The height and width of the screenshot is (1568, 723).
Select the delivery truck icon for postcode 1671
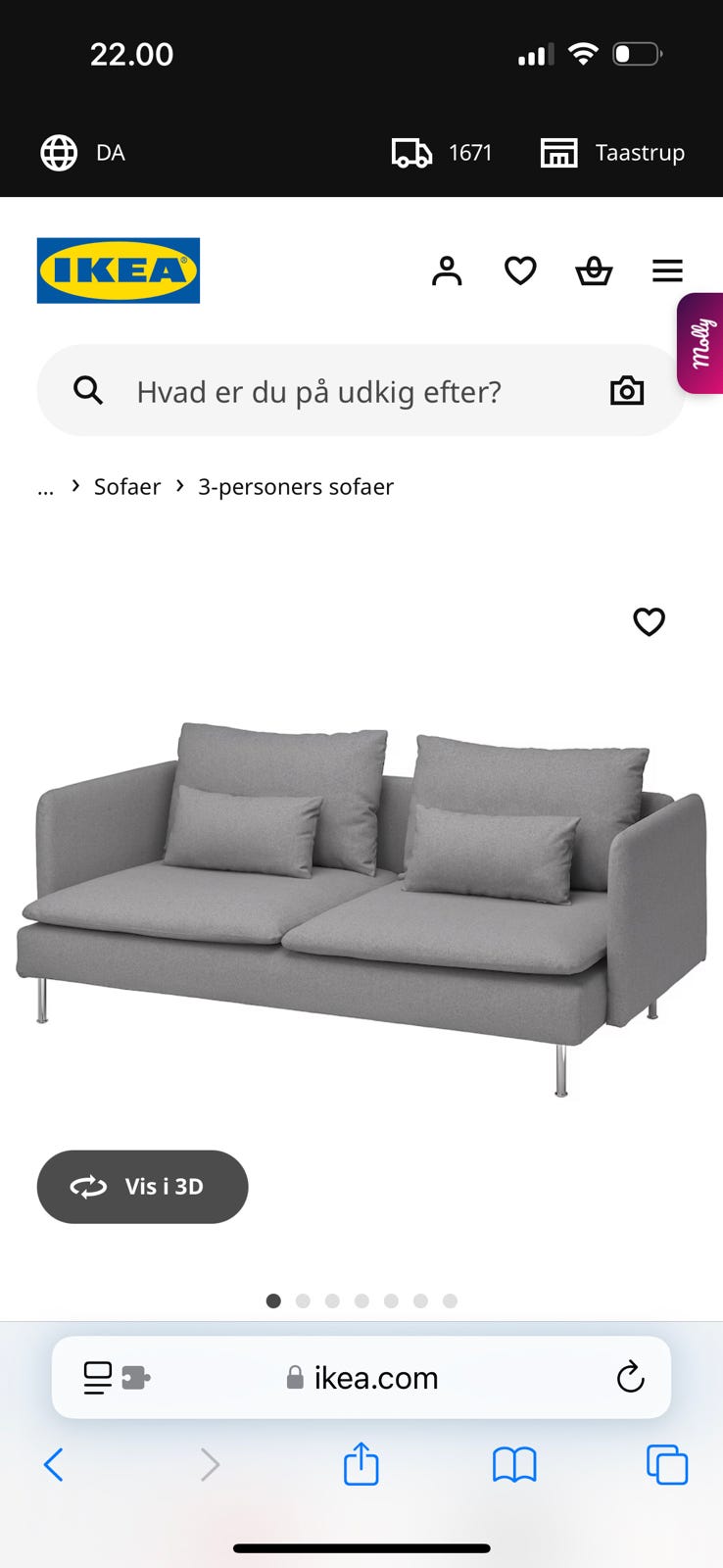pyautogui.click(x=410, y=152)
